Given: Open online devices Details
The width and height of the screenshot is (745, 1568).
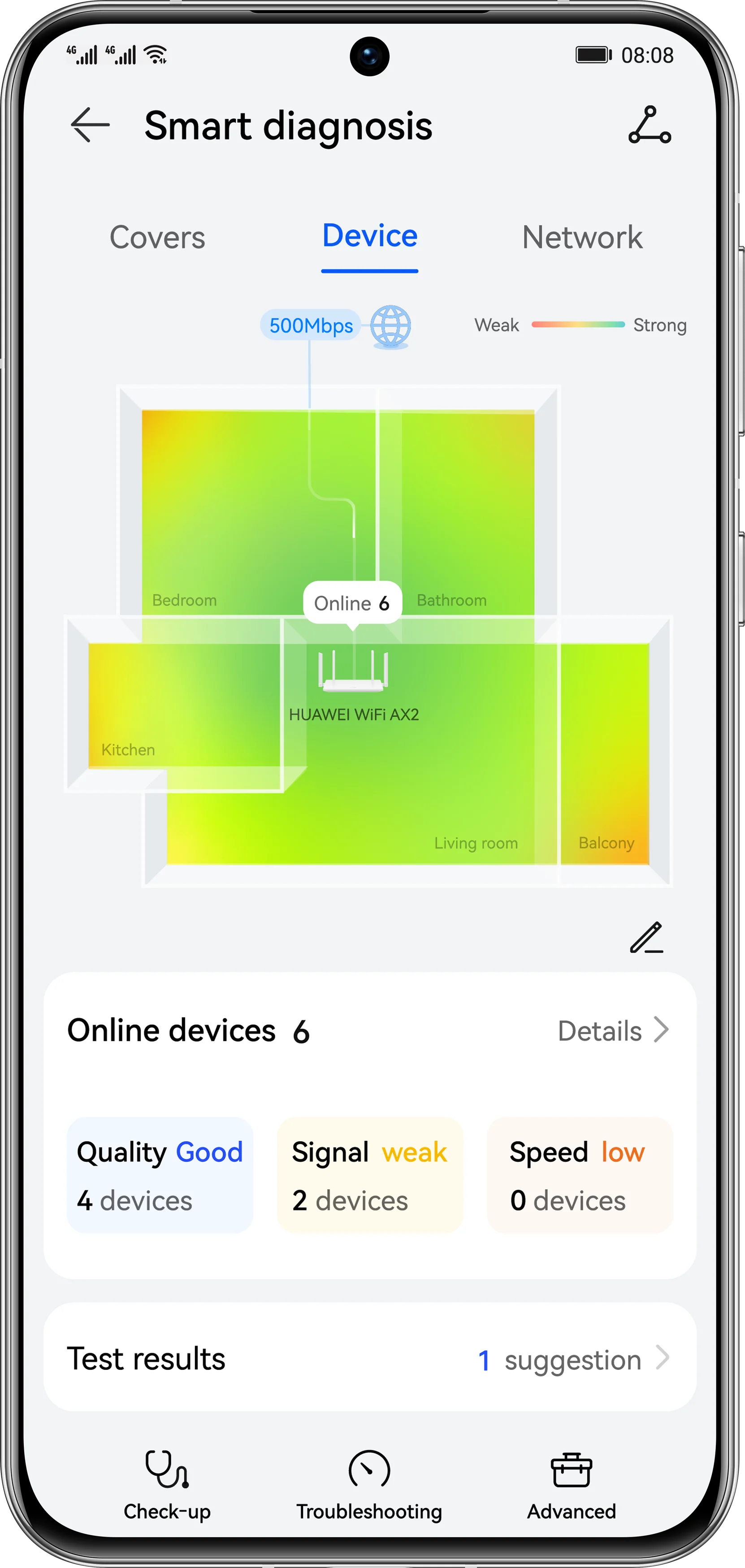Looking at the screenshot, I should (x=614, y=1031).
